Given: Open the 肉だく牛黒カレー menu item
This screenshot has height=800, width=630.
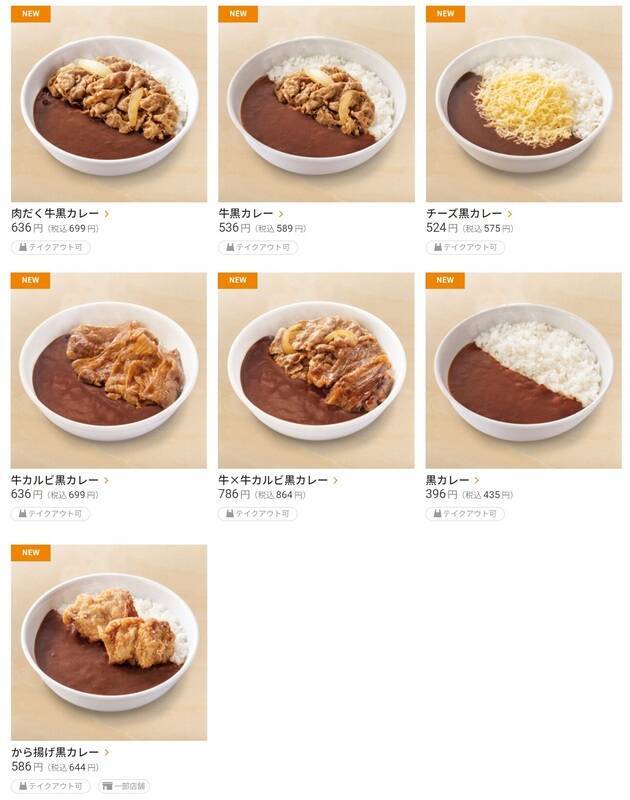Looking at the screenshot, I should [x=108, y=104].
